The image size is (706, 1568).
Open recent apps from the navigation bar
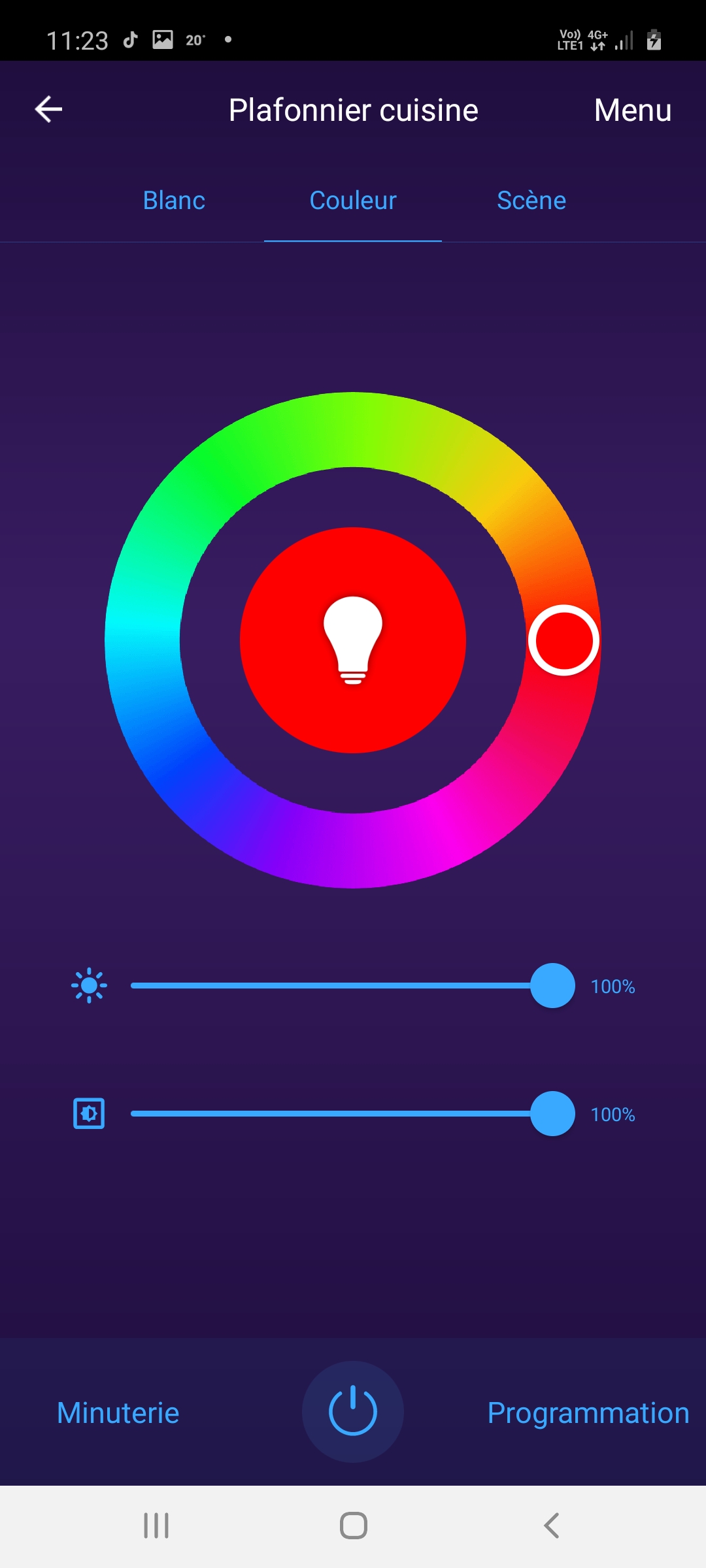[x=156, y=1526]
